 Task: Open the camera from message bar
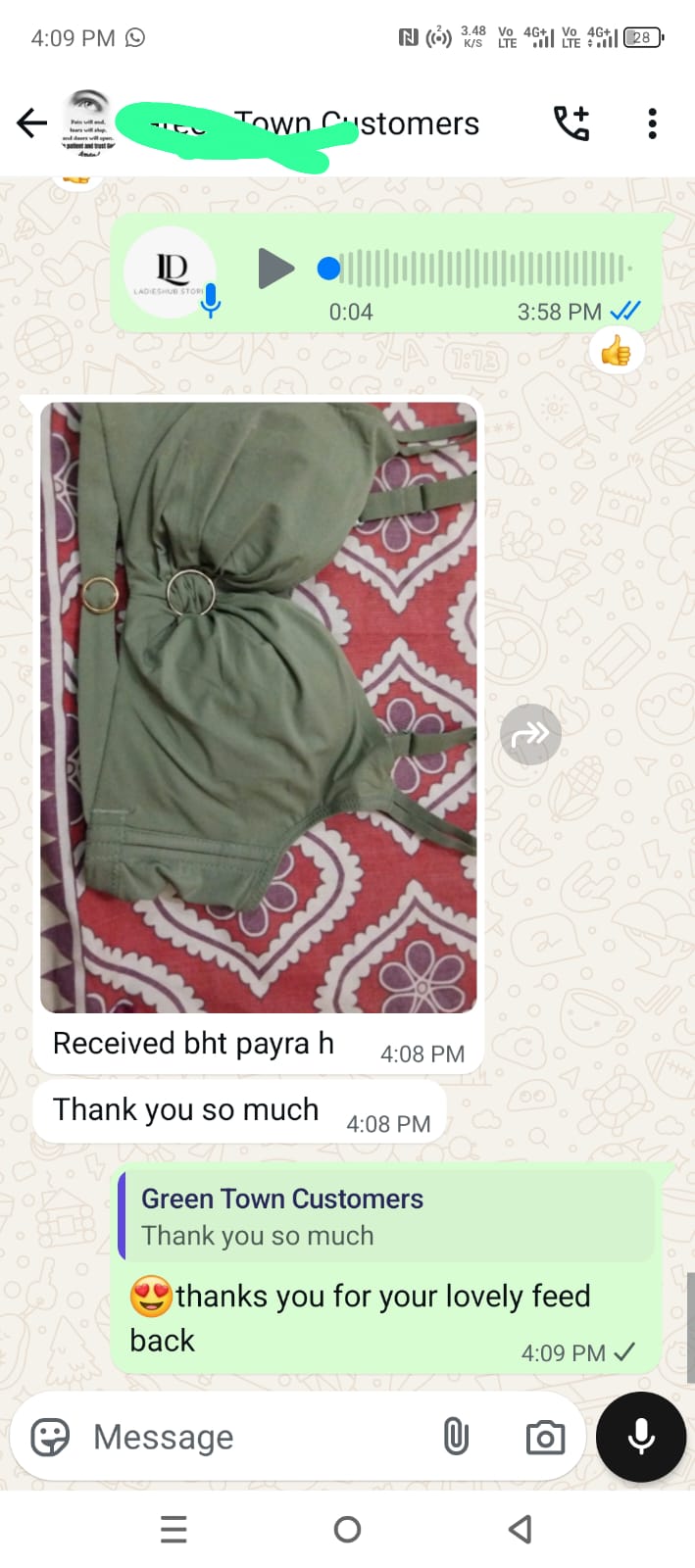tap(545, 1438)
